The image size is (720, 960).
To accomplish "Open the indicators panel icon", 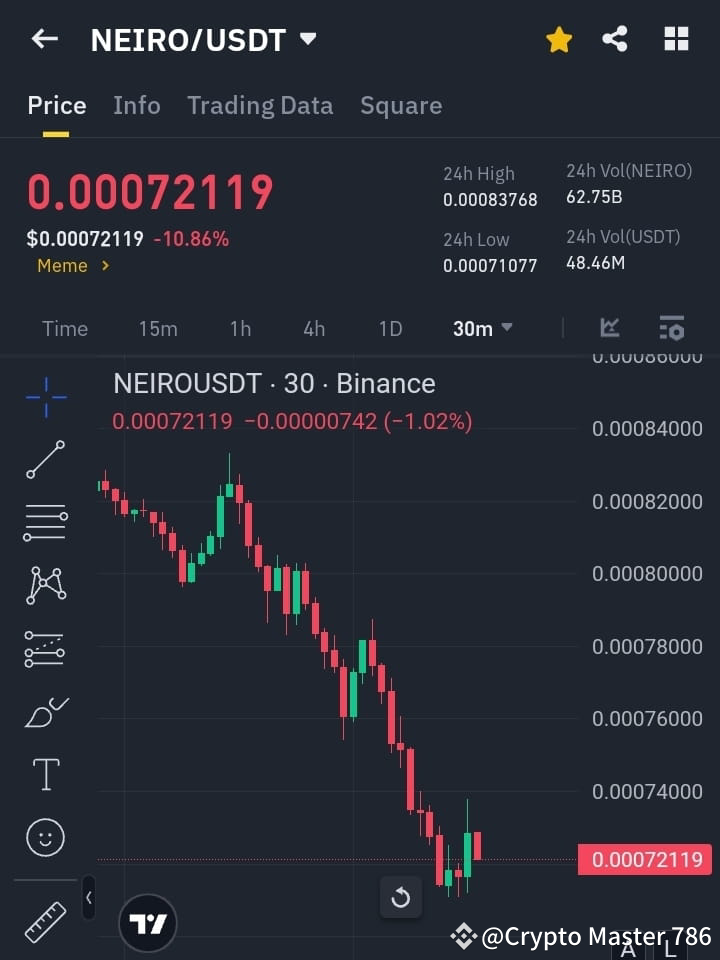I will click(x=610, y=327).
